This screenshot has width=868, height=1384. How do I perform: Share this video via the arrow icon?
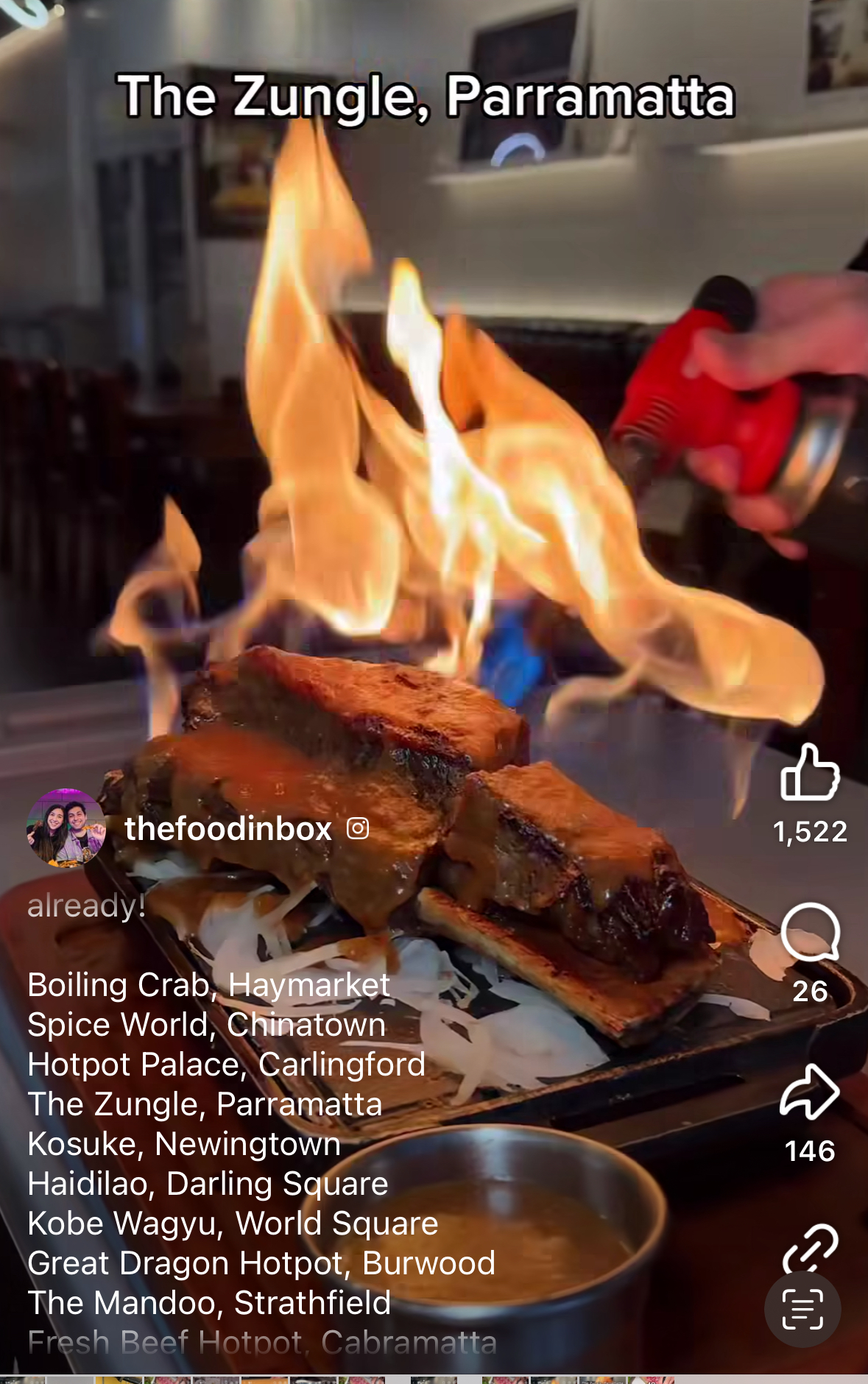click(809, 1092)
